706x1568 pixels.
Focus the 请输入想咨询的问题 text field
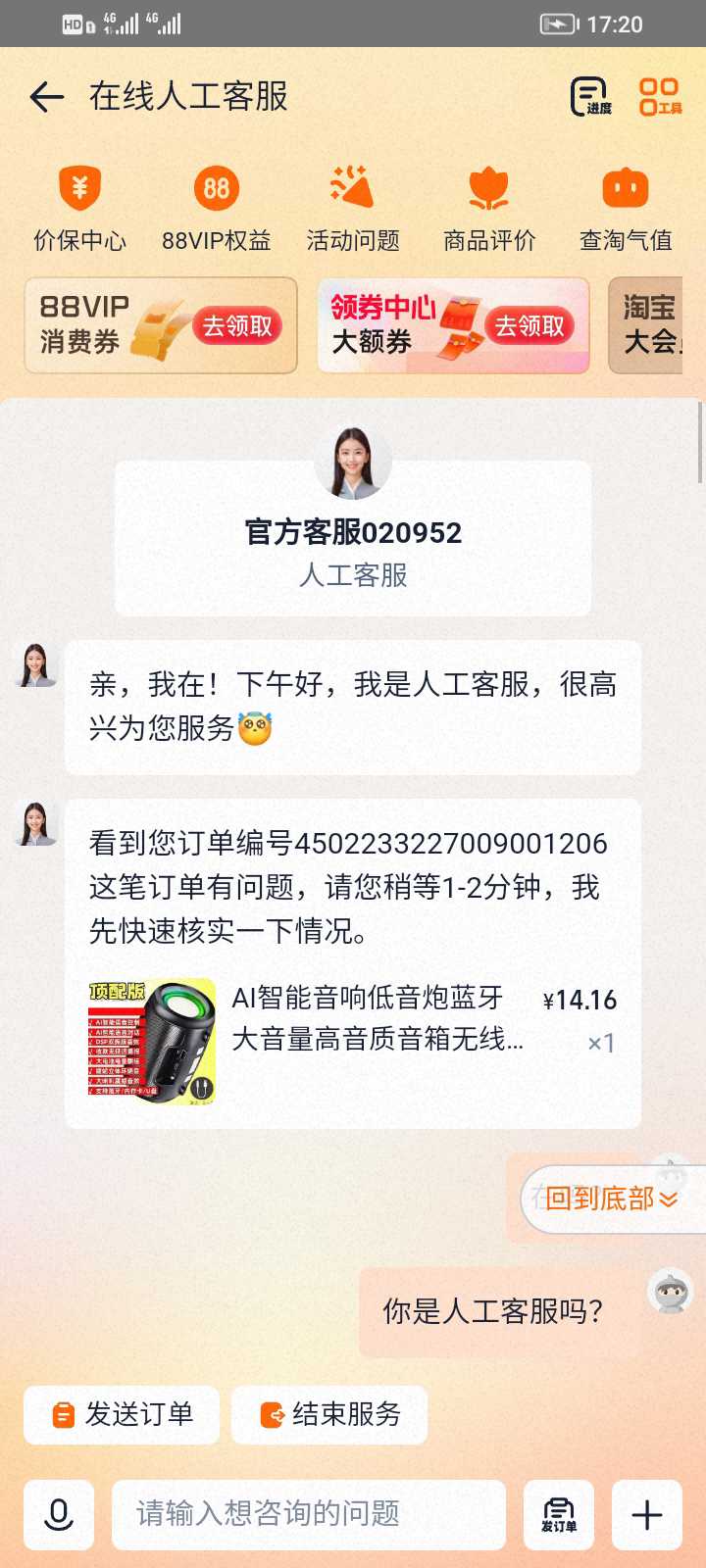pos(308,1514)
